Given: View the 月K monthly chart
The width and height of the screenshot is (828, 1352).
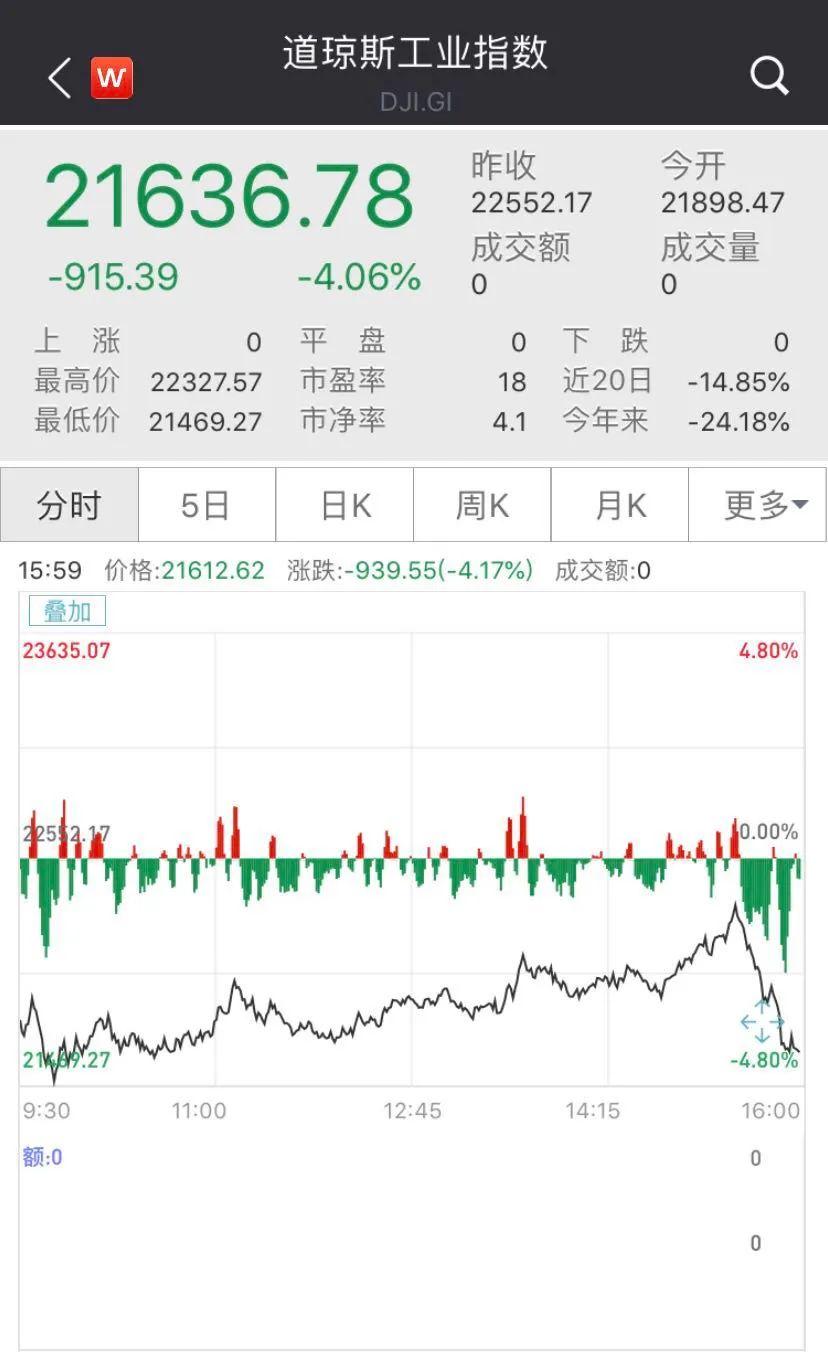Looking at the screenshot, I should tap(620, 505).
